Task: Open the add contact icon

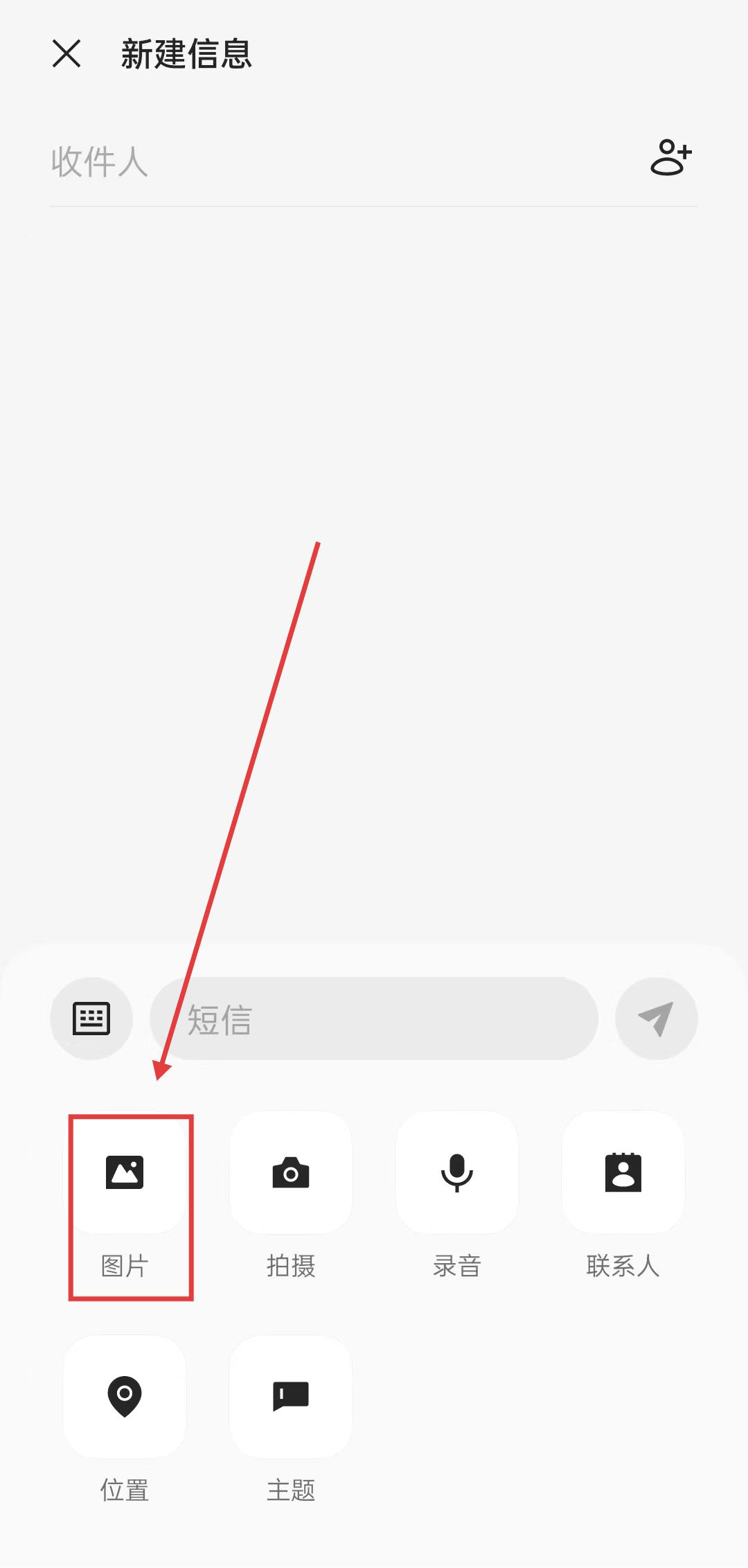Action: point(671,157)
